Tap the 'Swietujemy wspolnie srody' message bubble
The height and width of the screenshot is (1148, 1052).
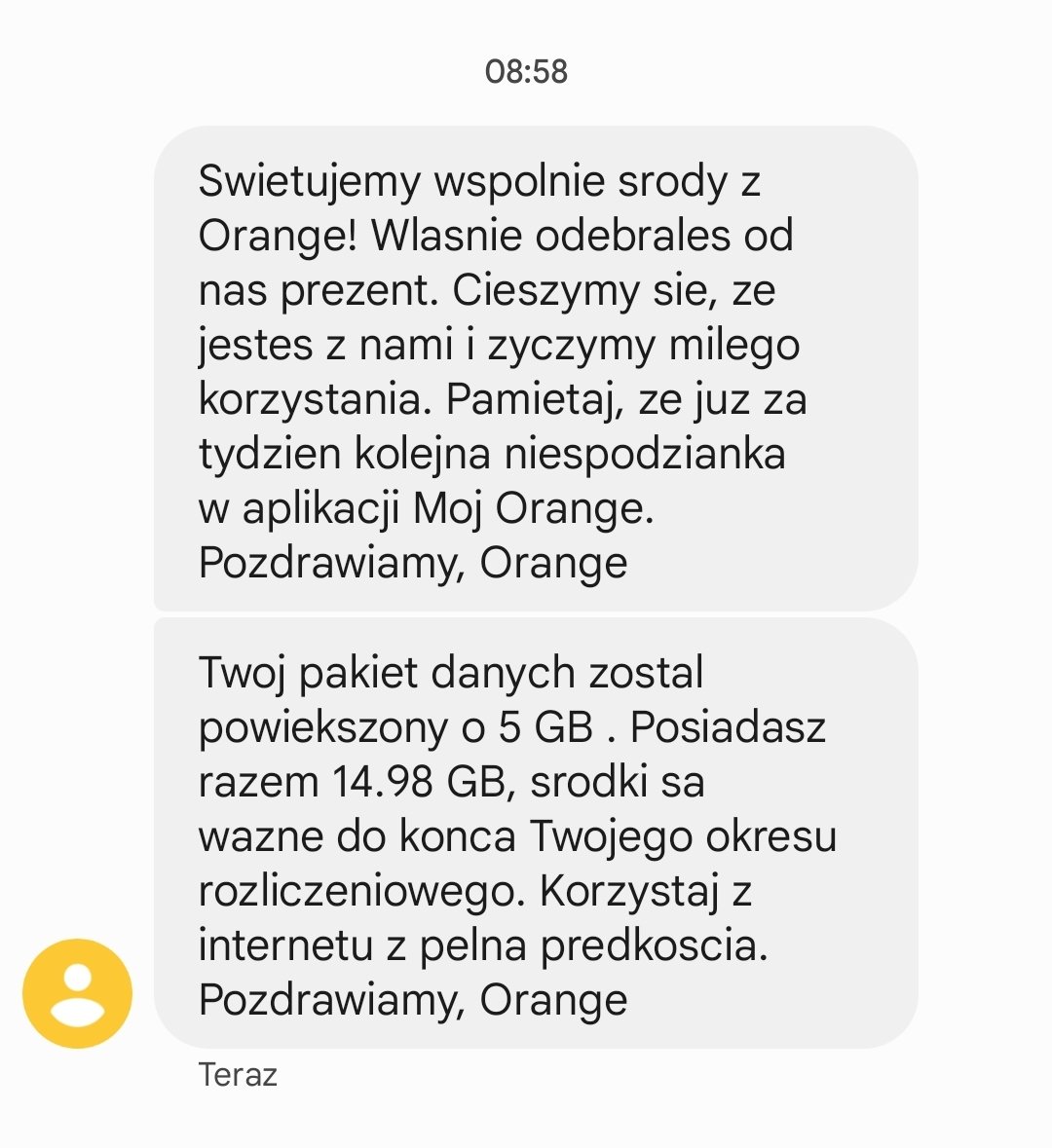pyautogui.click(x=536, y=370)
